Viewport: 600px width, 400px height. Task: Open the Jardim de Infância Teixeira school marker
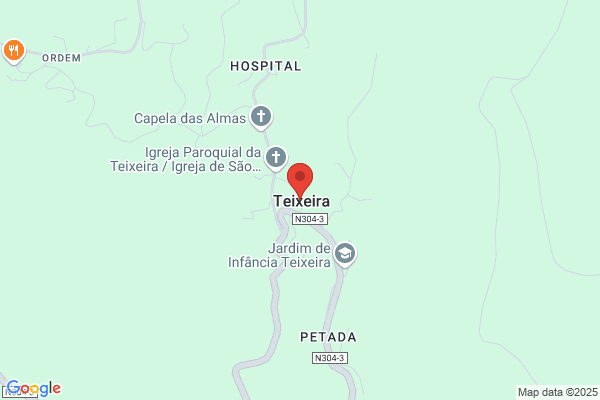pos(345,254)
